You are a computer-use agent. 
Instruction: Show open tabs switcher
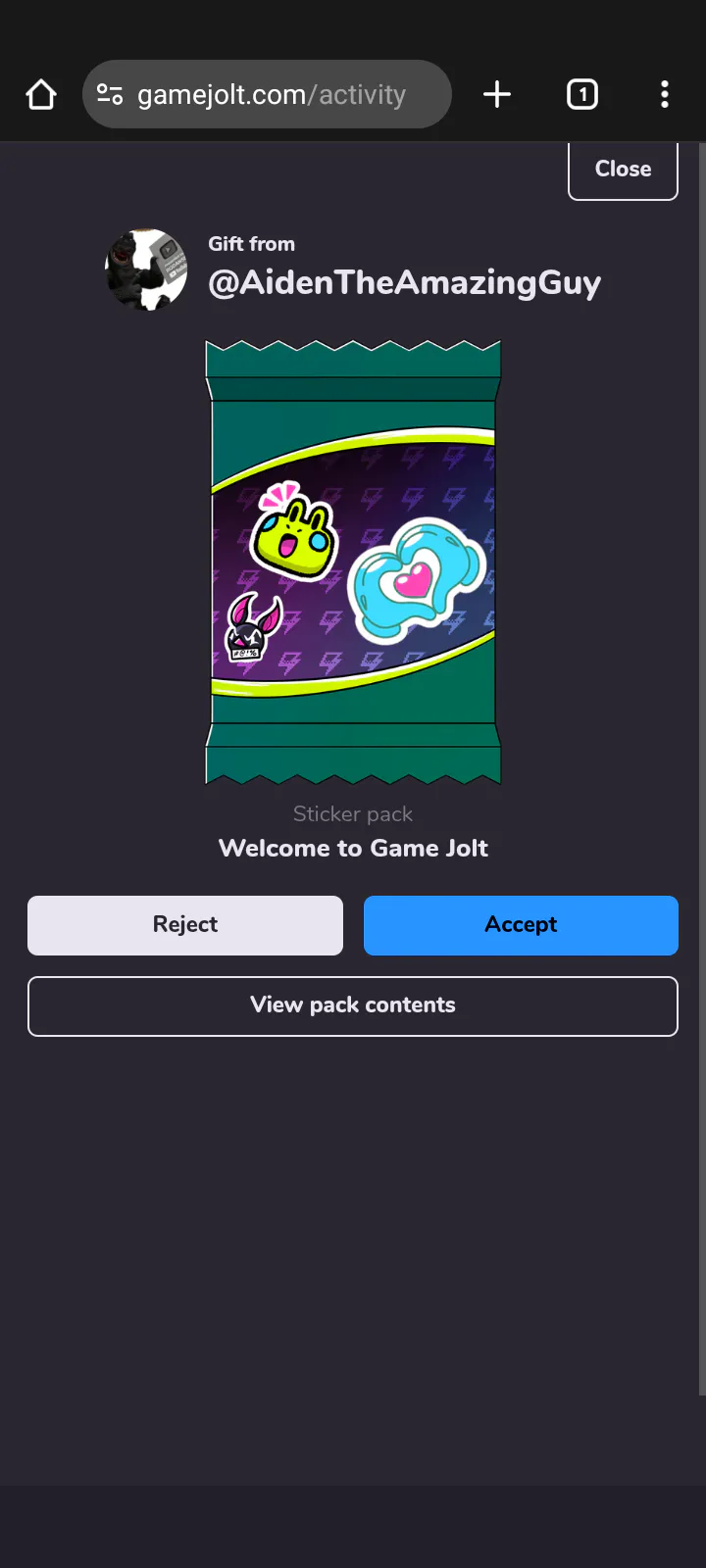(582, 95)
